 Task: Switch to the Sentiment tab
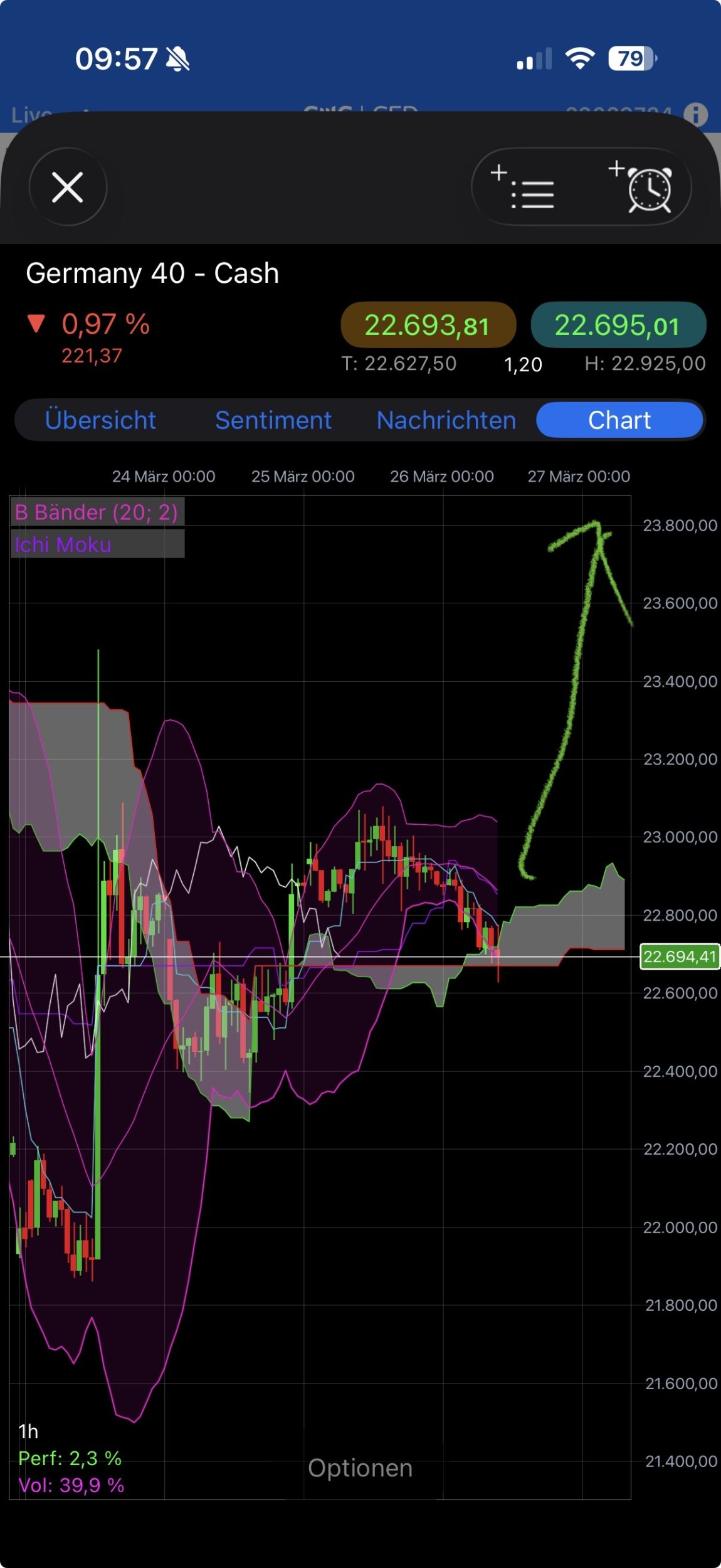click(273, 420)
